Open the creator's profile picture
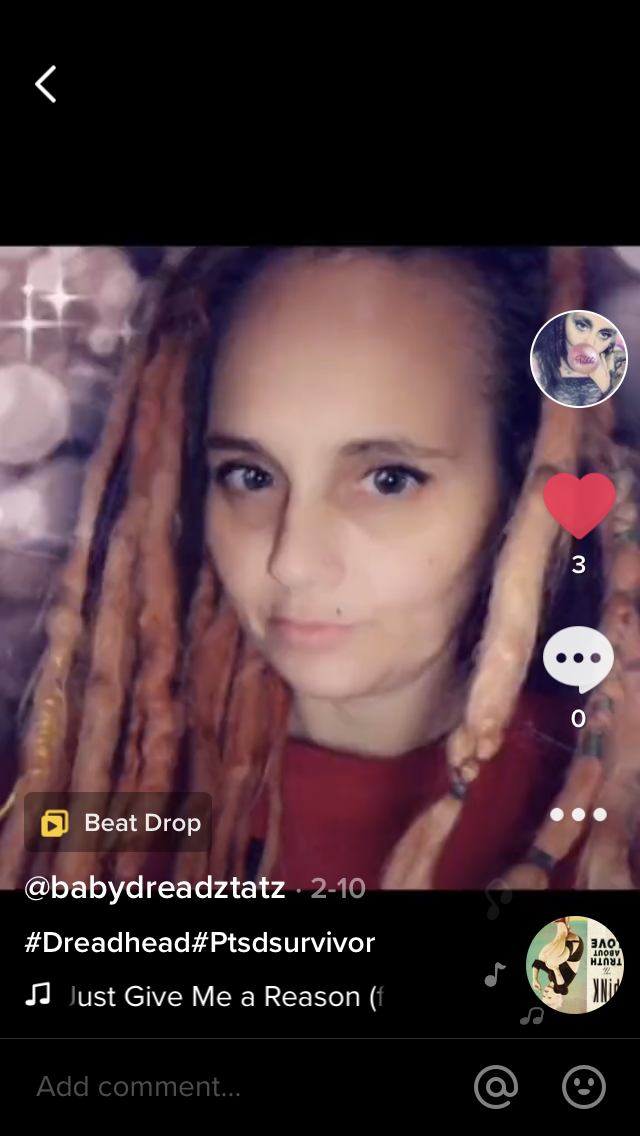Screen dimensions: 640x1136 [578, 359]
